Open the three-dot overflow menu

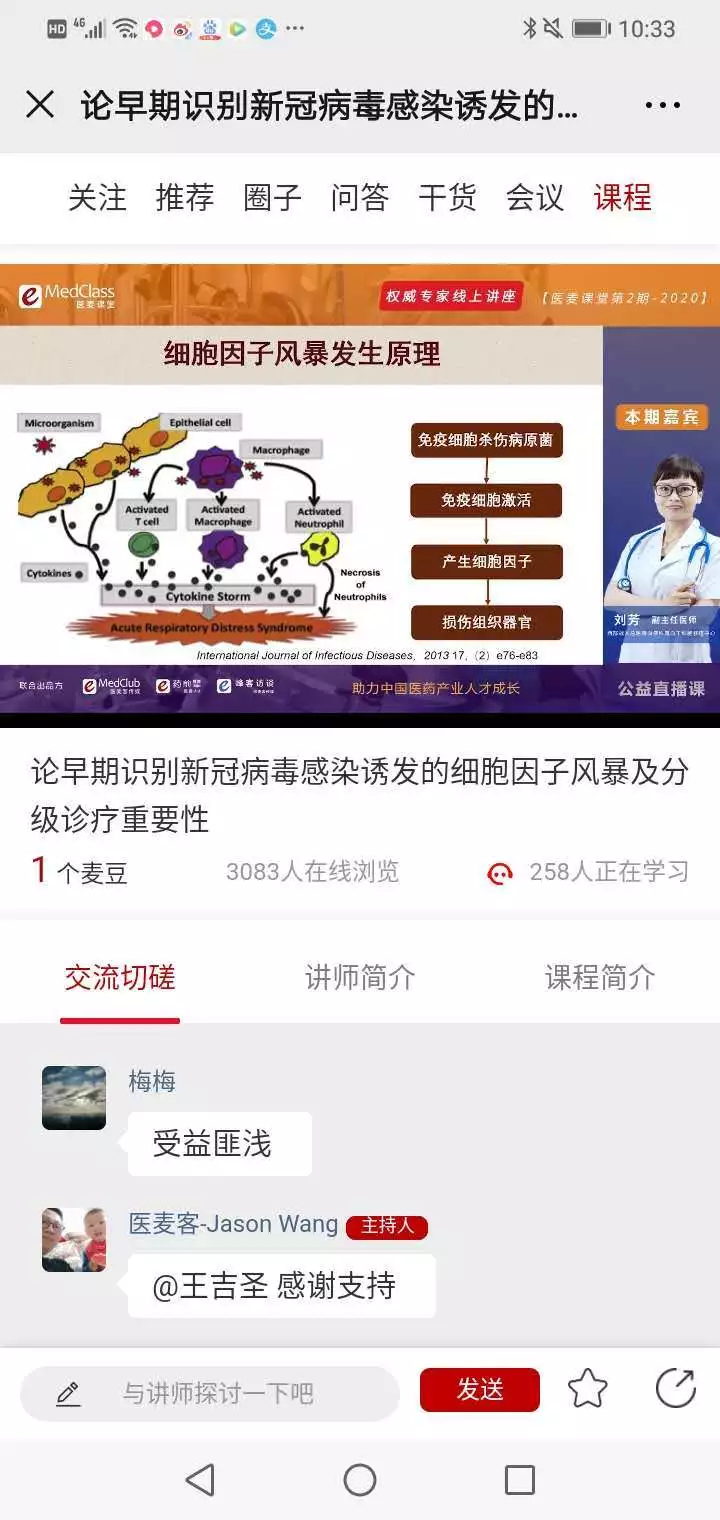coord(662,105)
